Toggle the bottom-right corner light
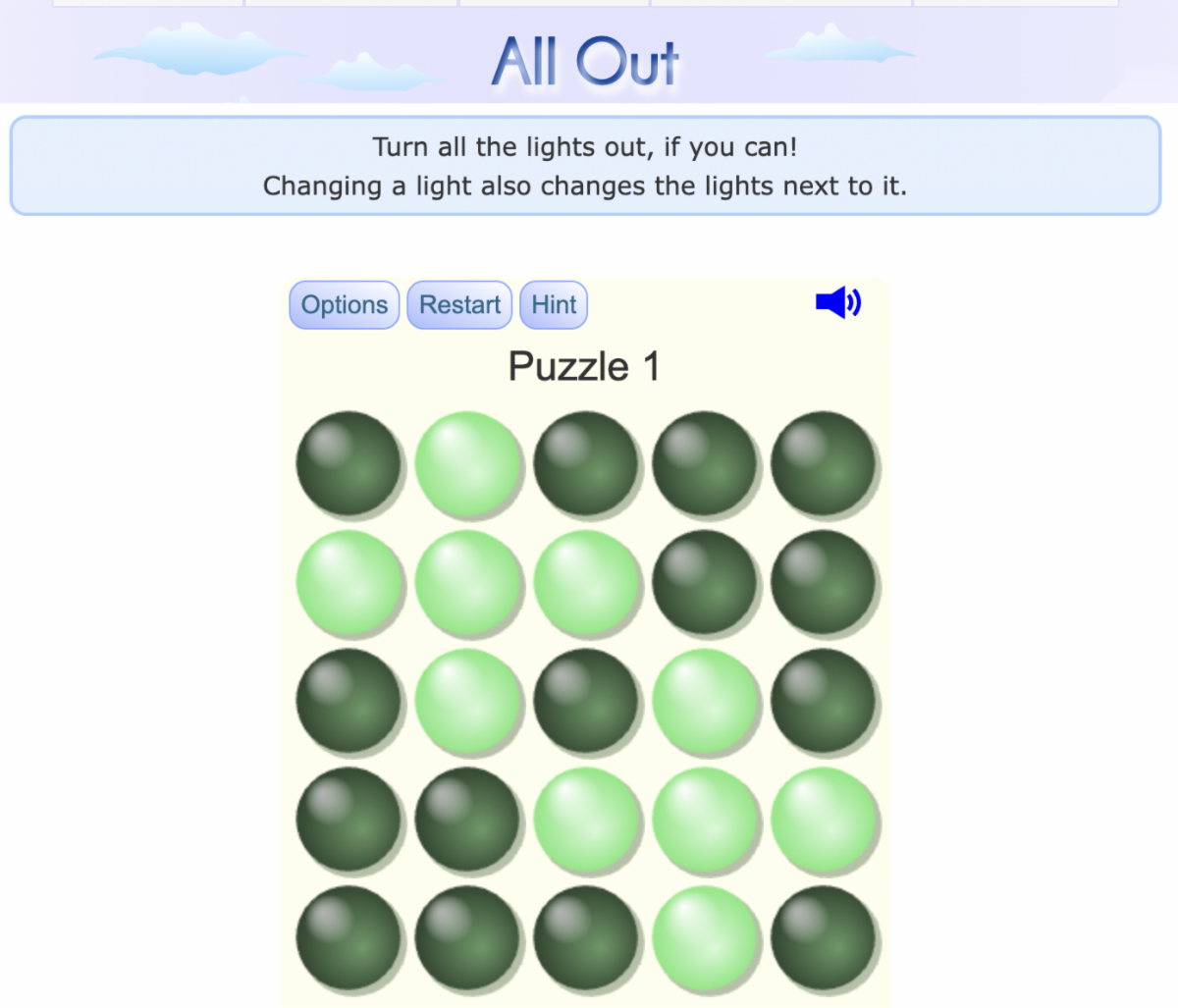The width and height of the screenshot is (1178, 1008). point(824,938)
